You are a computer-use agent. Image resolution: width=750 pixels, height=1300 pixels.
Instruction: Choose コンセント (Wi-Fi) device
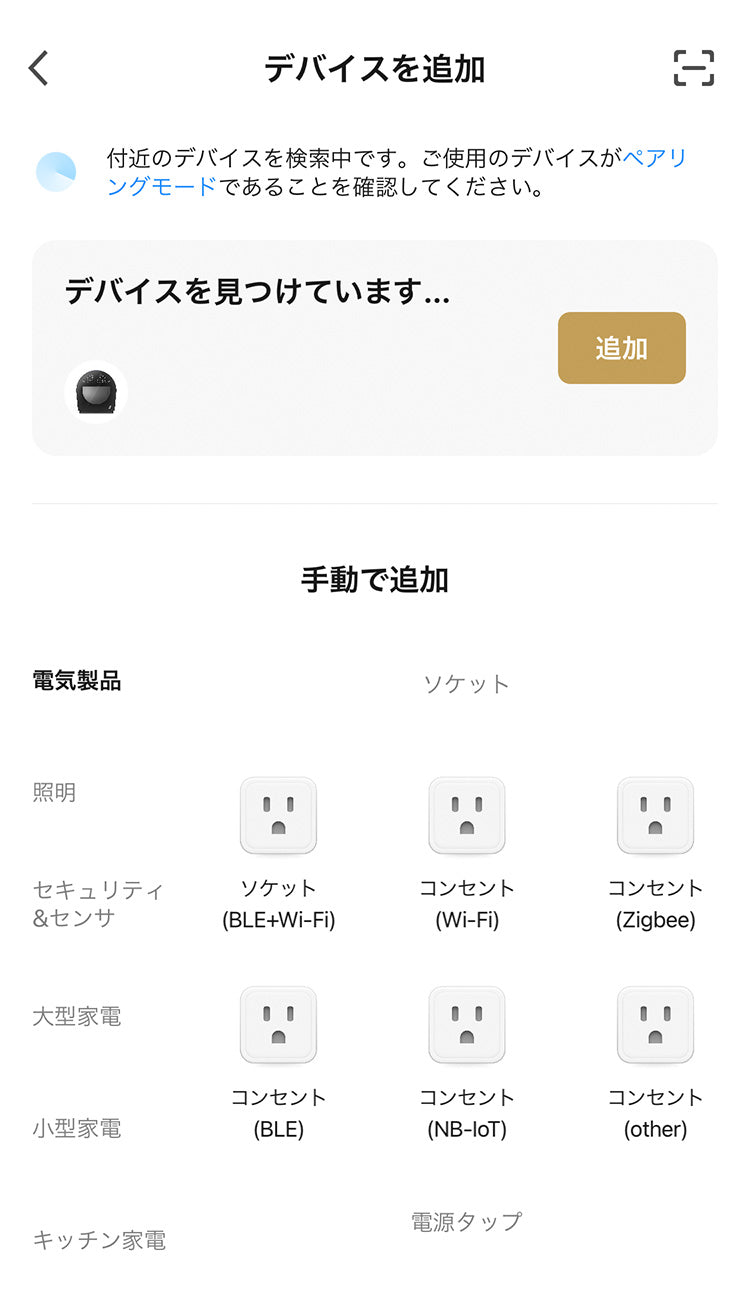[467, 855]
